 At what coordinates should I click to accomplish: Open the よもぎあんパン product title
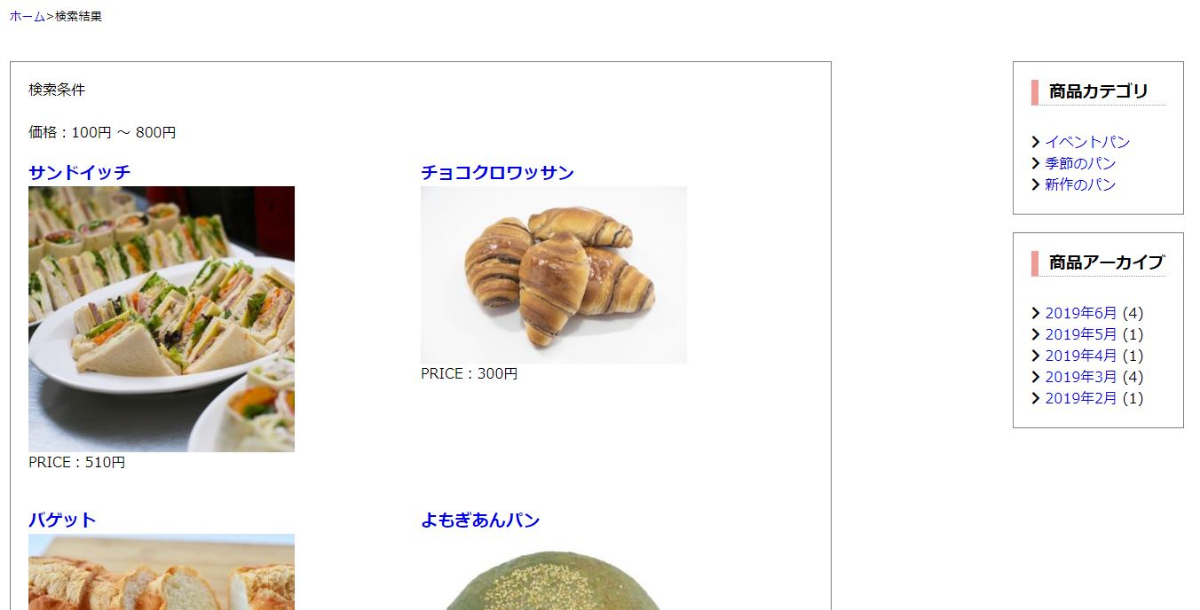pos(480,520)
